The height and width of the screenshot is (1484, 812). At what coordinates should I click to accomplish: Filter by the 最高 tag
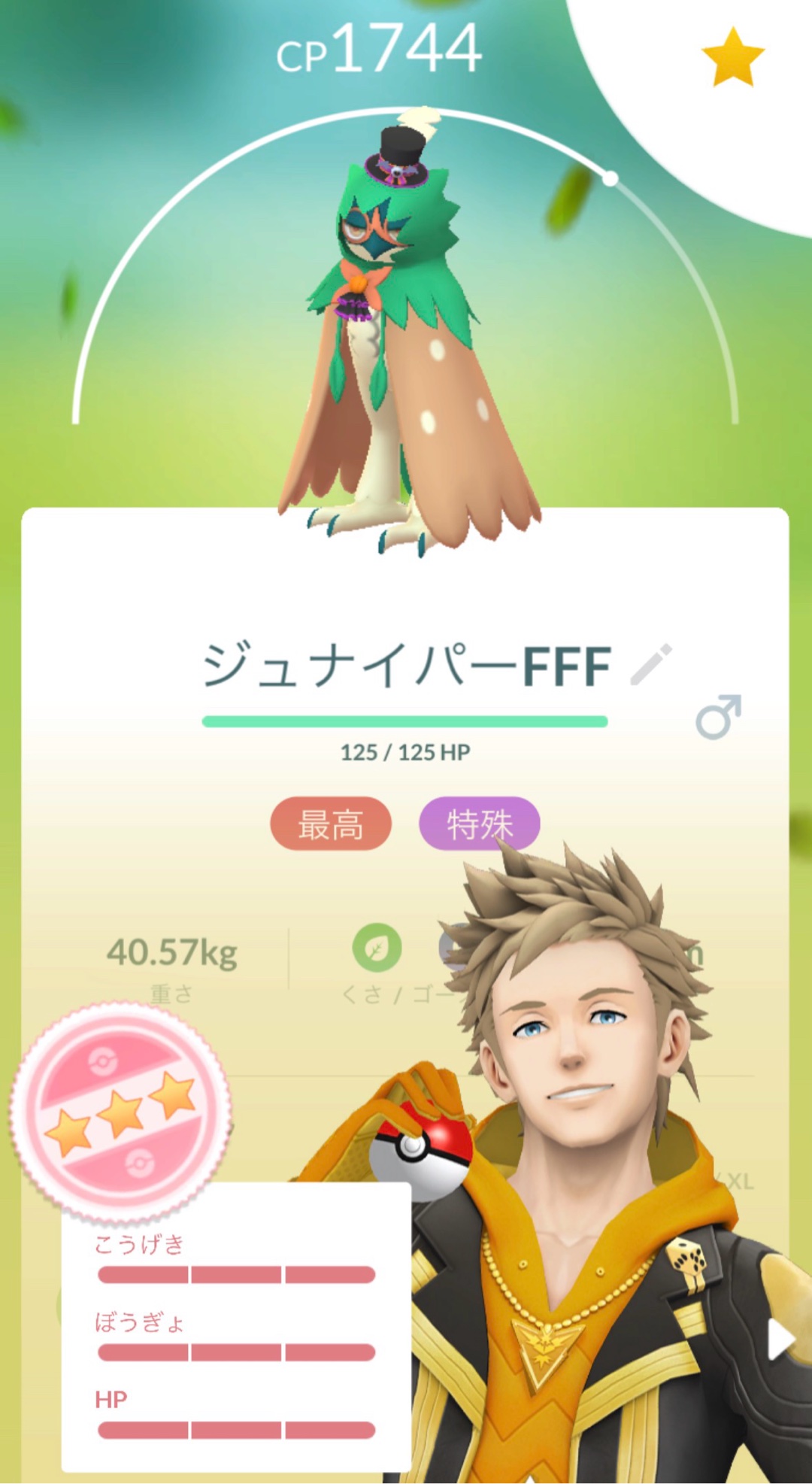pyautogui.click(x=331, y=824)
